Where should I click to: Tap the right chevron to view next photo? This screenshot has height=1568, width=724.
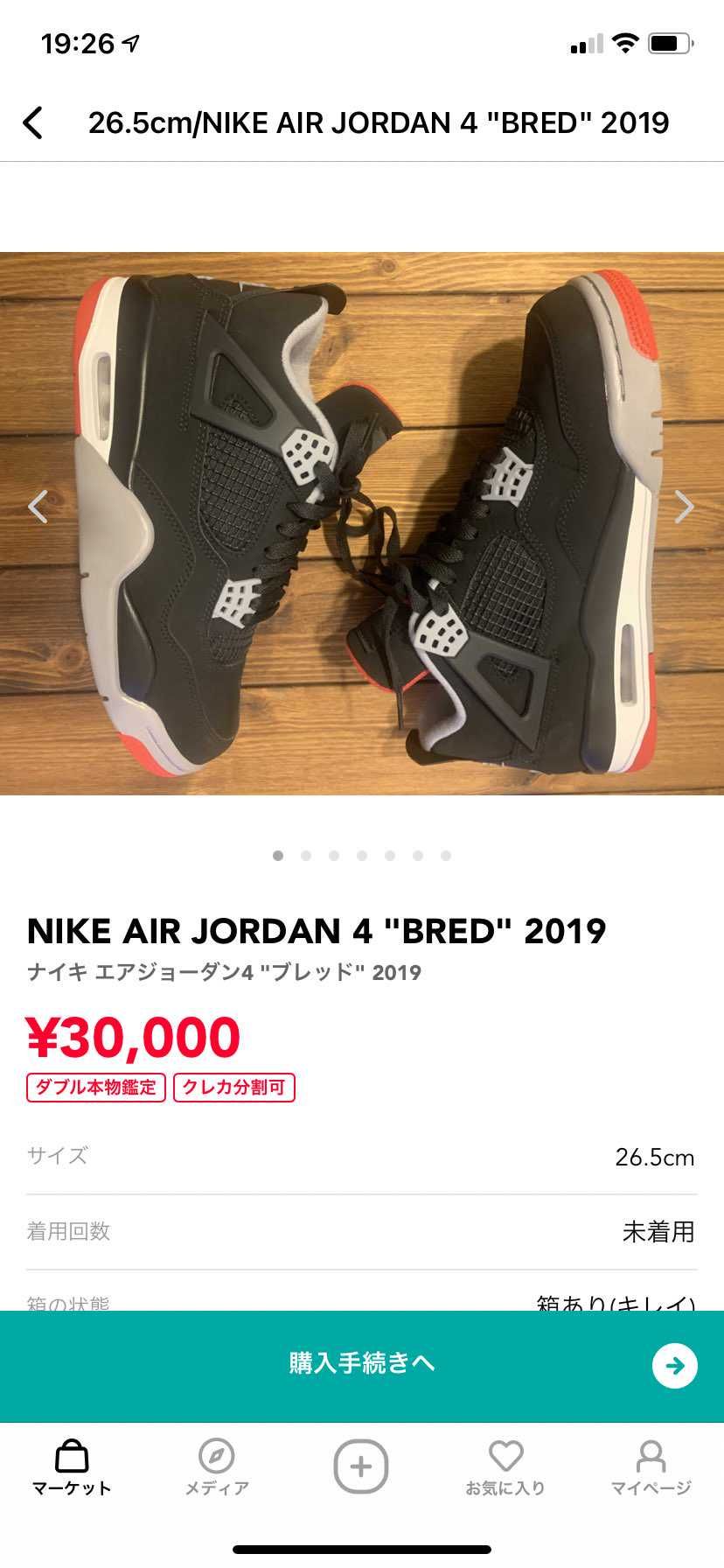(685, 507)
